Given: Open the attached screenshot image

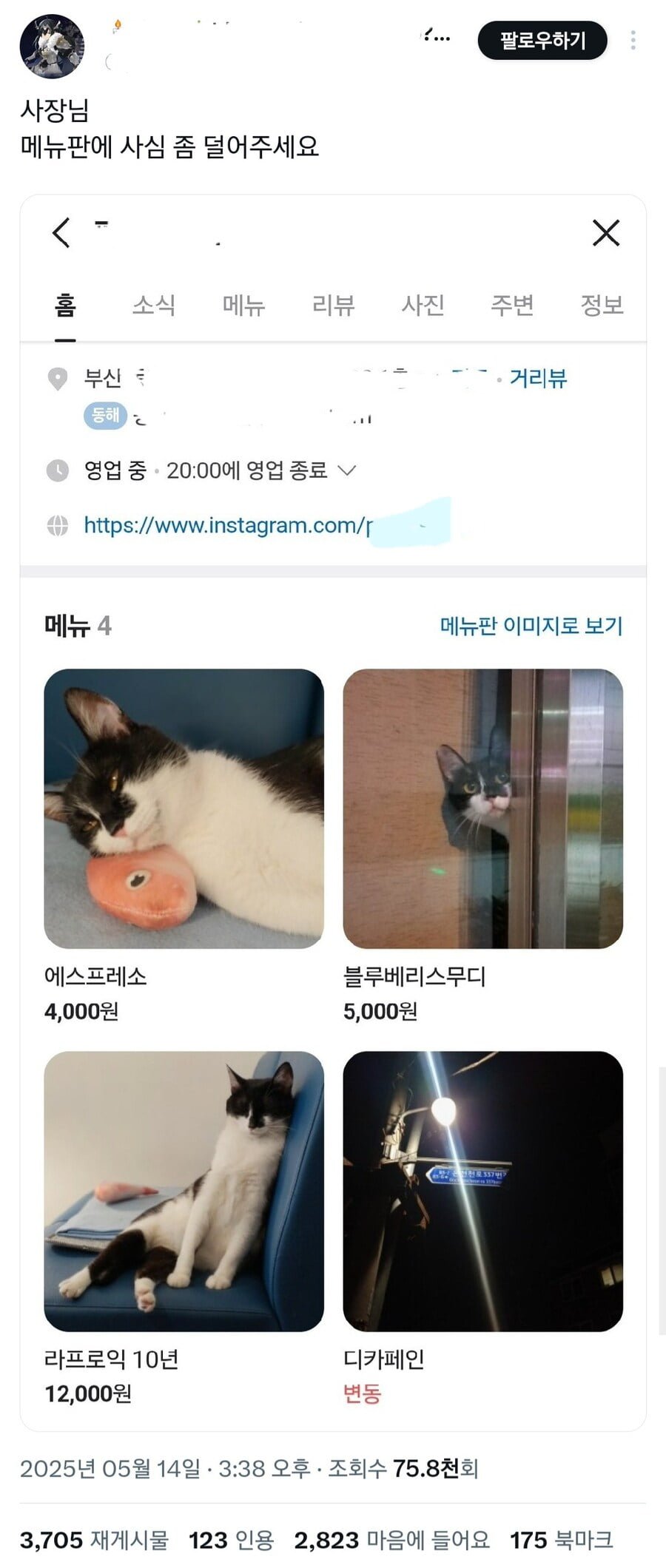Looking at the screenshot, I should tap(333, 812).
